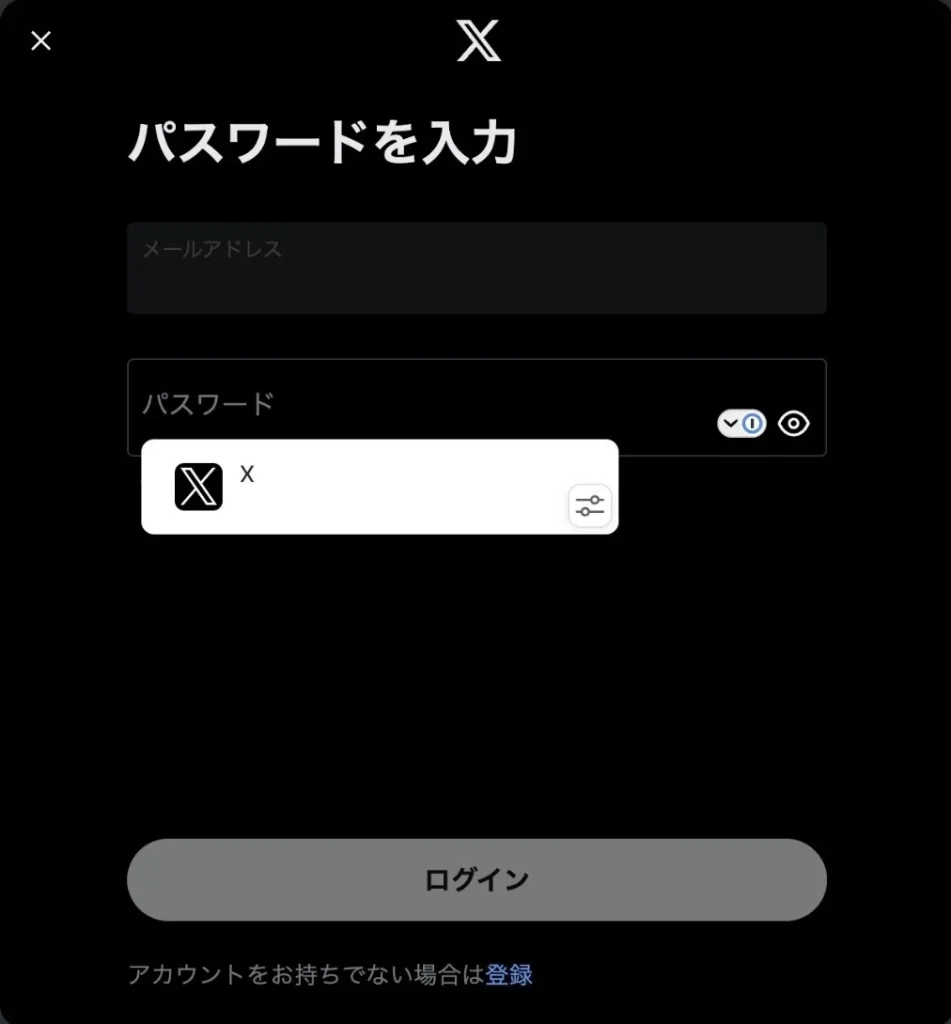Open the 登録 sign-up link
Screen dimensions: 951x1024
tap(509, 974)
